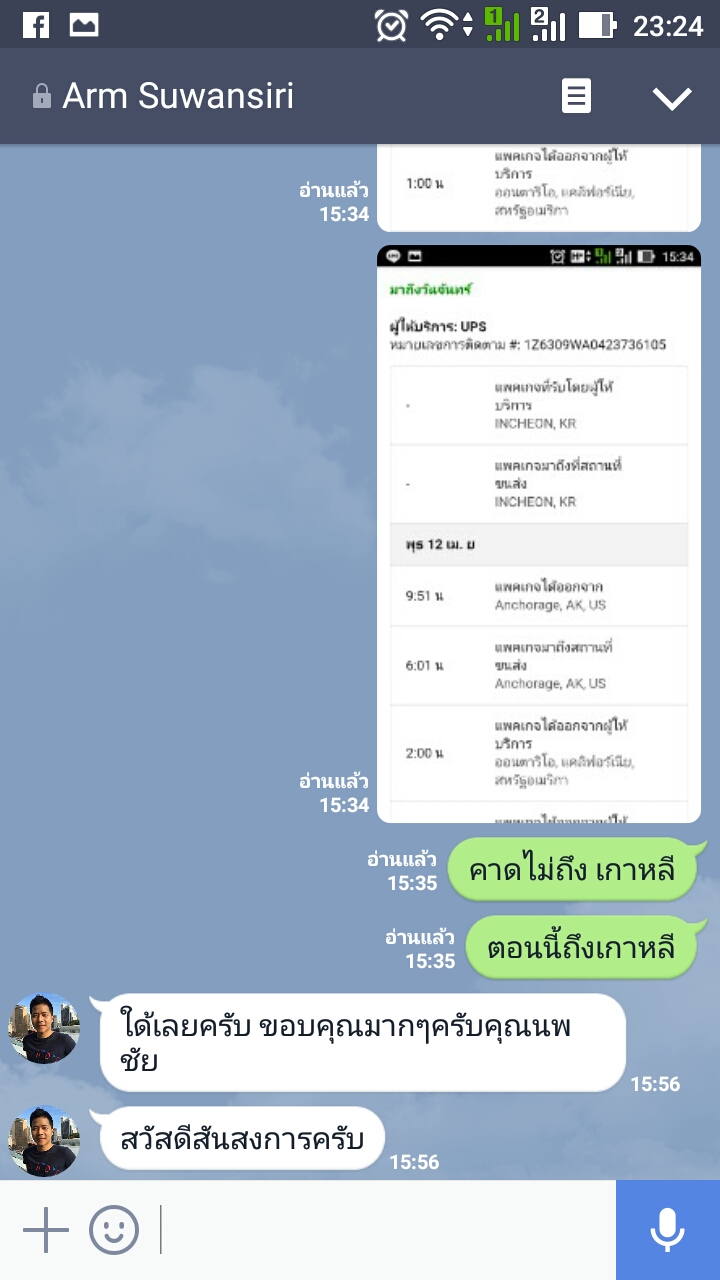Record a voice message with microphone
This screenshot has width=720, height=1280.
[667, 1230]
